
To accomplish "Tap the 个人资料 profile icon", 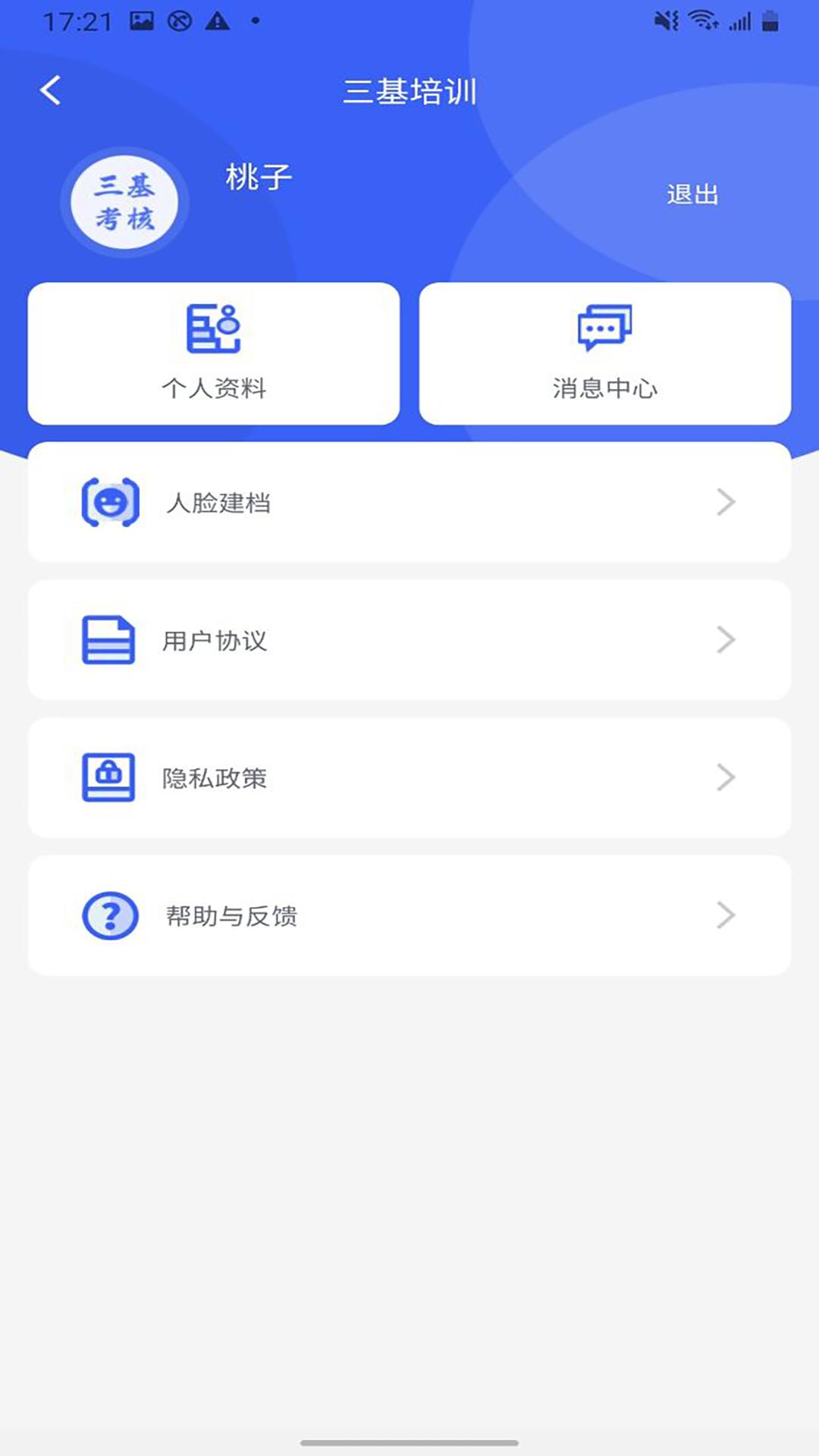I will [x=215, y=328].
